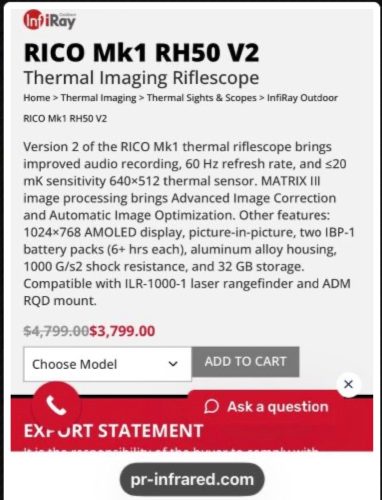Open the Ask a question chat

pyautogui.click(x=266, y=407)
